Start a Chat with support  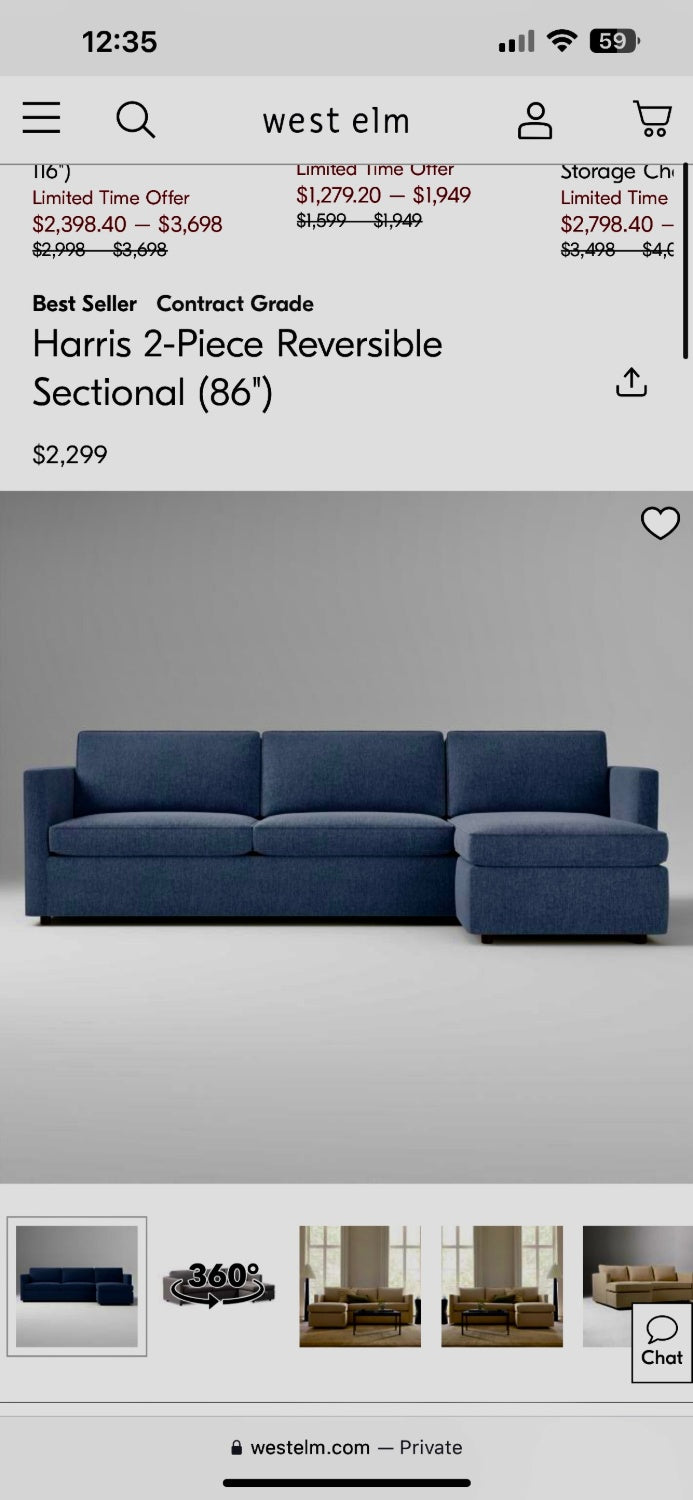point(662,1343)
